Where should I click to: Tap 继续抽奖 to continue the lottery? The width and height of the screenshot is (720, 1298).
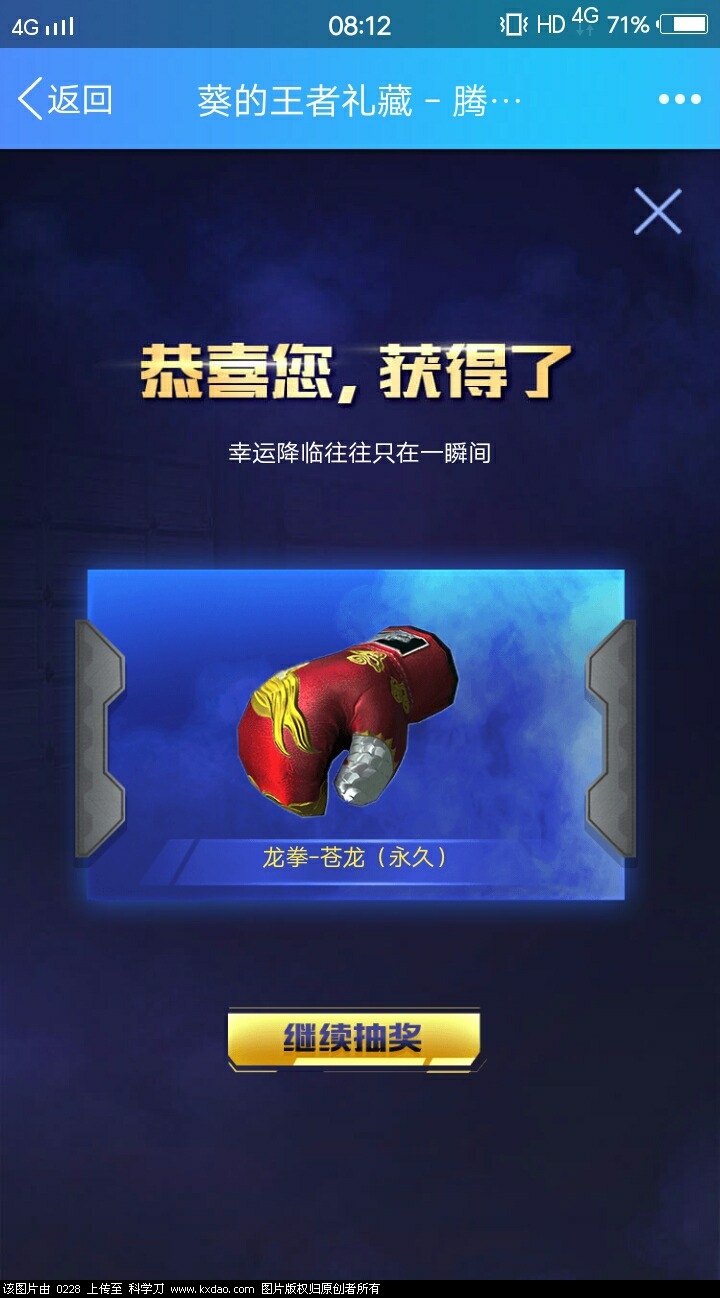point(354,1039)
